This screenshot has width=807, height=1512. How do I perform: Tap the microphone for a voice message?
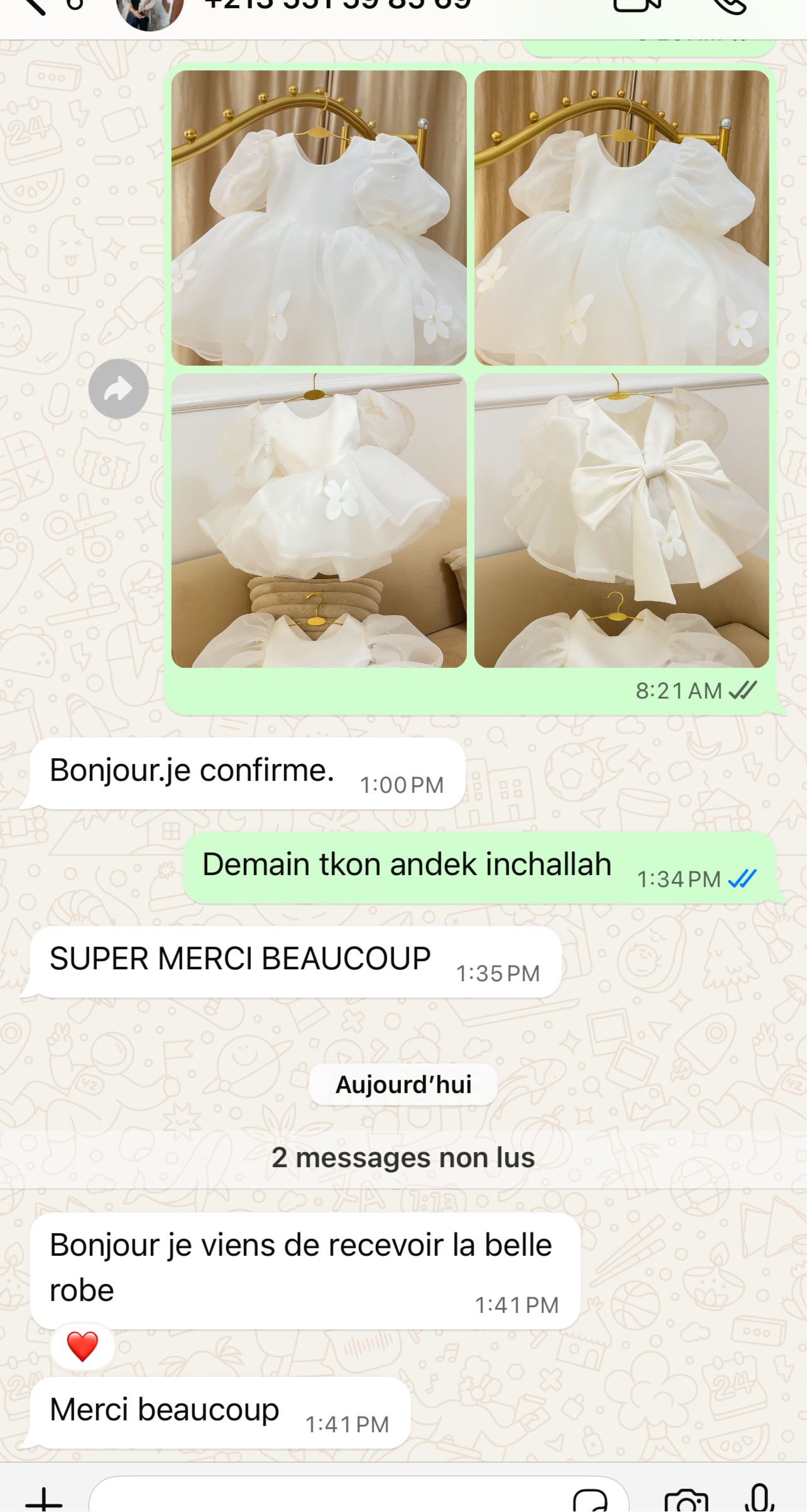(x=759, y=1499)
